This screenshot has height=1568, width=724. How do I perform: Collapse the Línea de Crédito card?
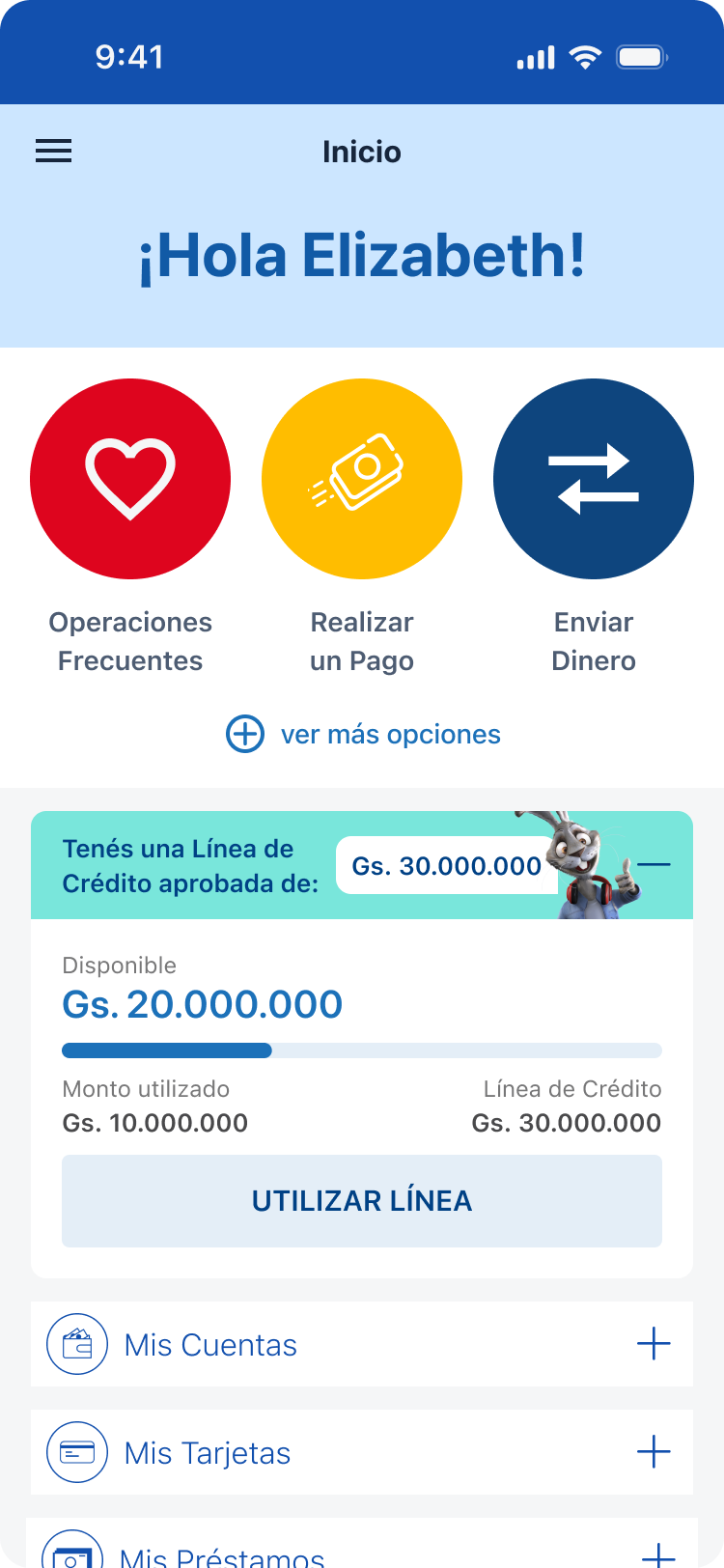(x=654, y=864)
